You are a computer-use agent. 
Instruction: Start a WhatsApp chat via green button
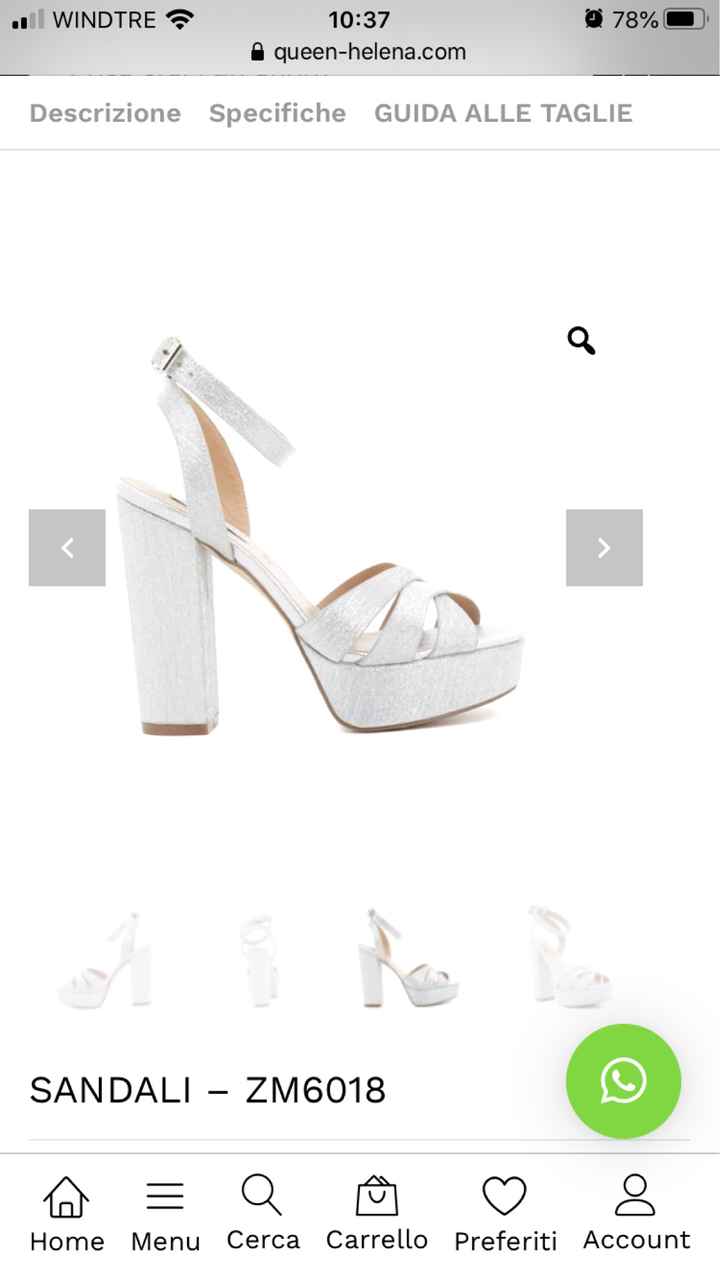[x=623, y=1081]
